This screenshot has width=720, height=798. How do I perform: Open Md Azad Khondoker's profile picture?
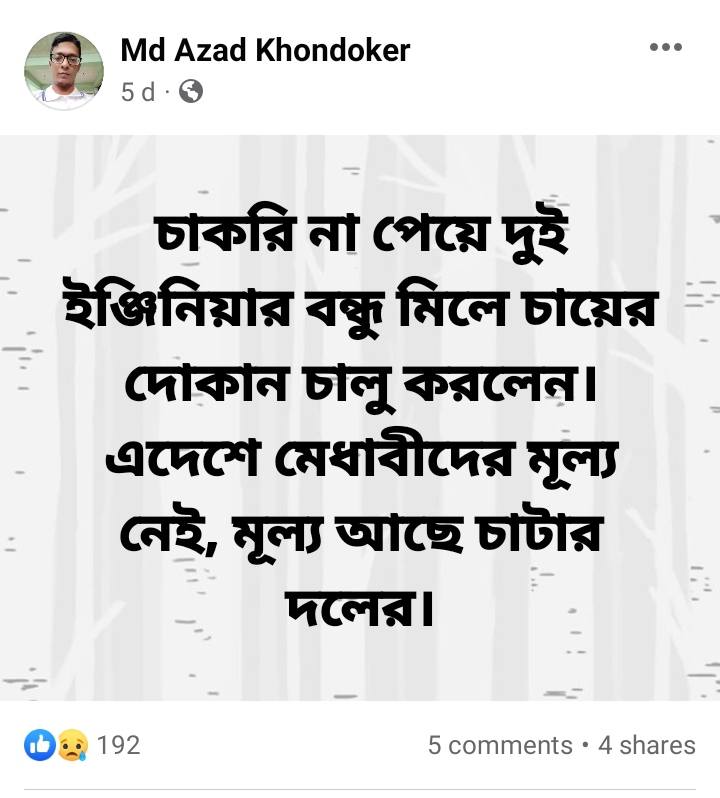click(x=64, y=70)
